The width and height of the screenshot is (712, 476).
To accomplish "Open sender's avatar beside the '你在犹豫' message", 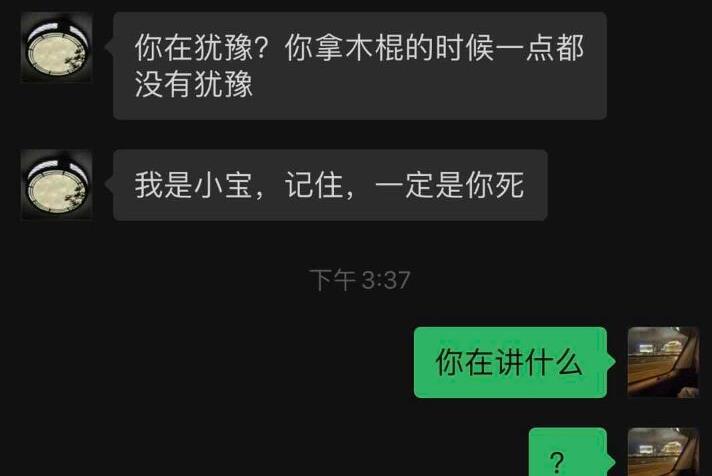I will point(56,47).
